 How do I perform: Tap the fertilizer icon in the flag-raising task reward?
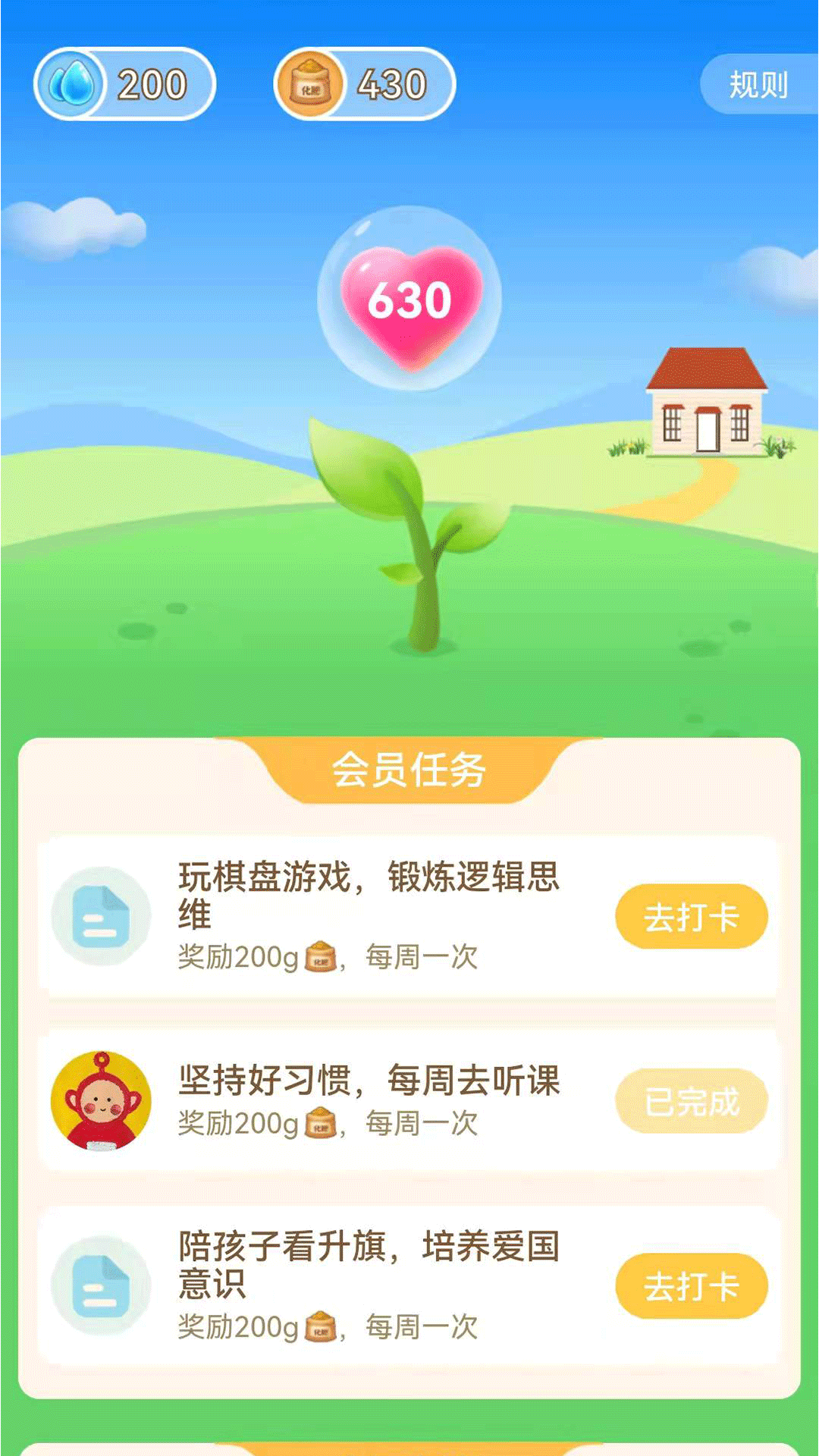click(322, 1326)
